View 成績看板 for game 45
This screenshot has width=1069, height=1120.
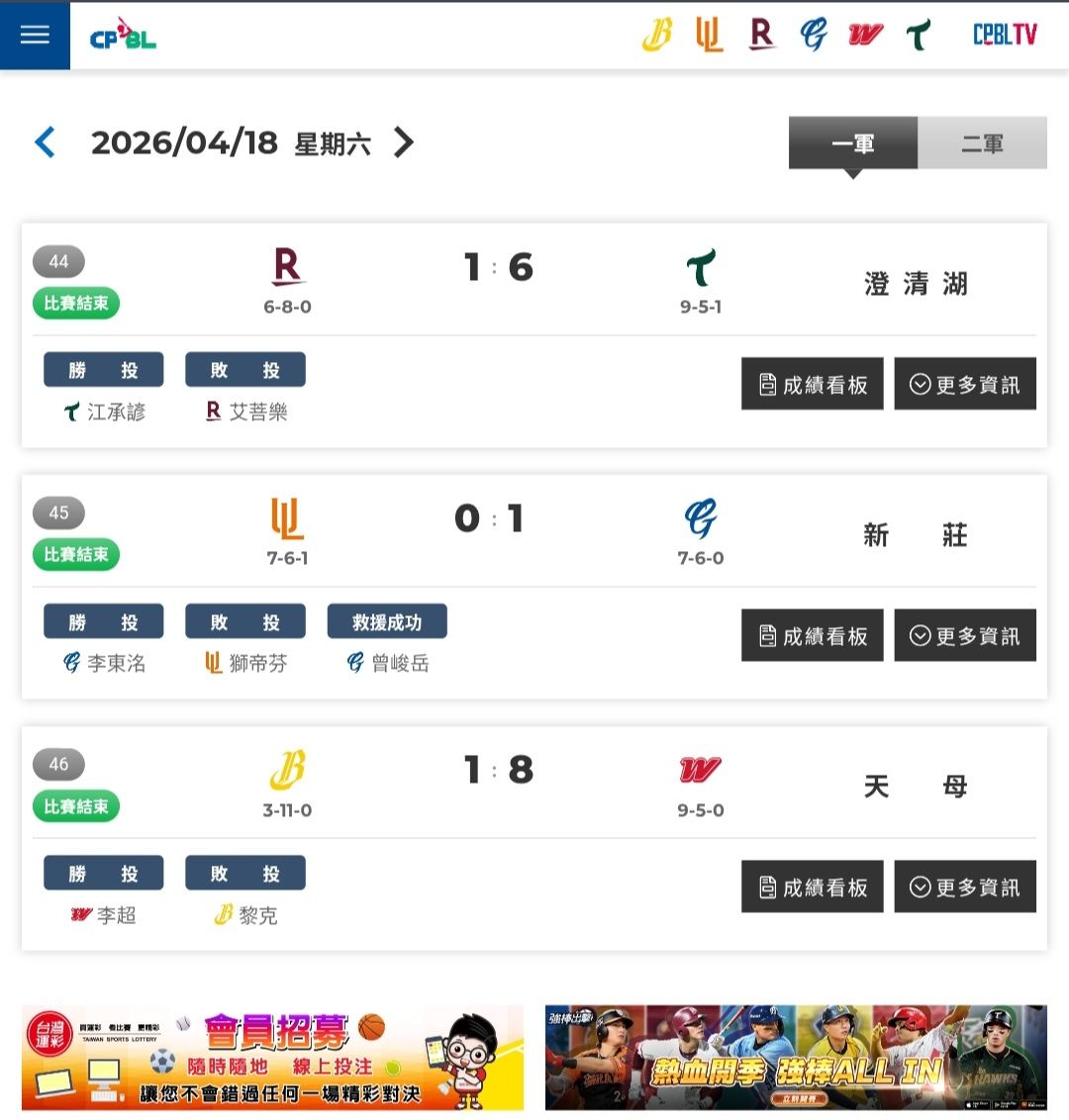812,635
